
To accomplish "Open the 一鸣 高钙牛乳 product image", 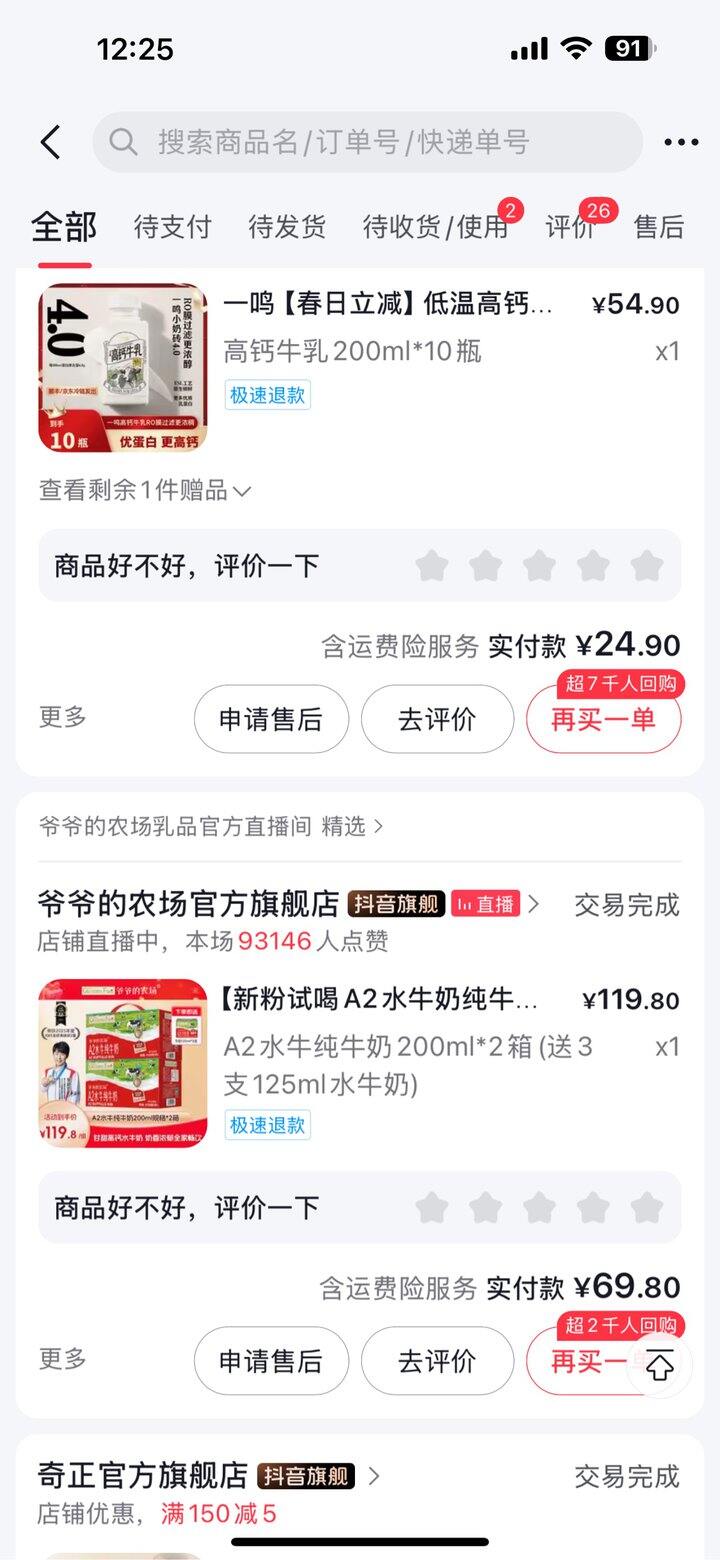I will (x=123, y=368).
